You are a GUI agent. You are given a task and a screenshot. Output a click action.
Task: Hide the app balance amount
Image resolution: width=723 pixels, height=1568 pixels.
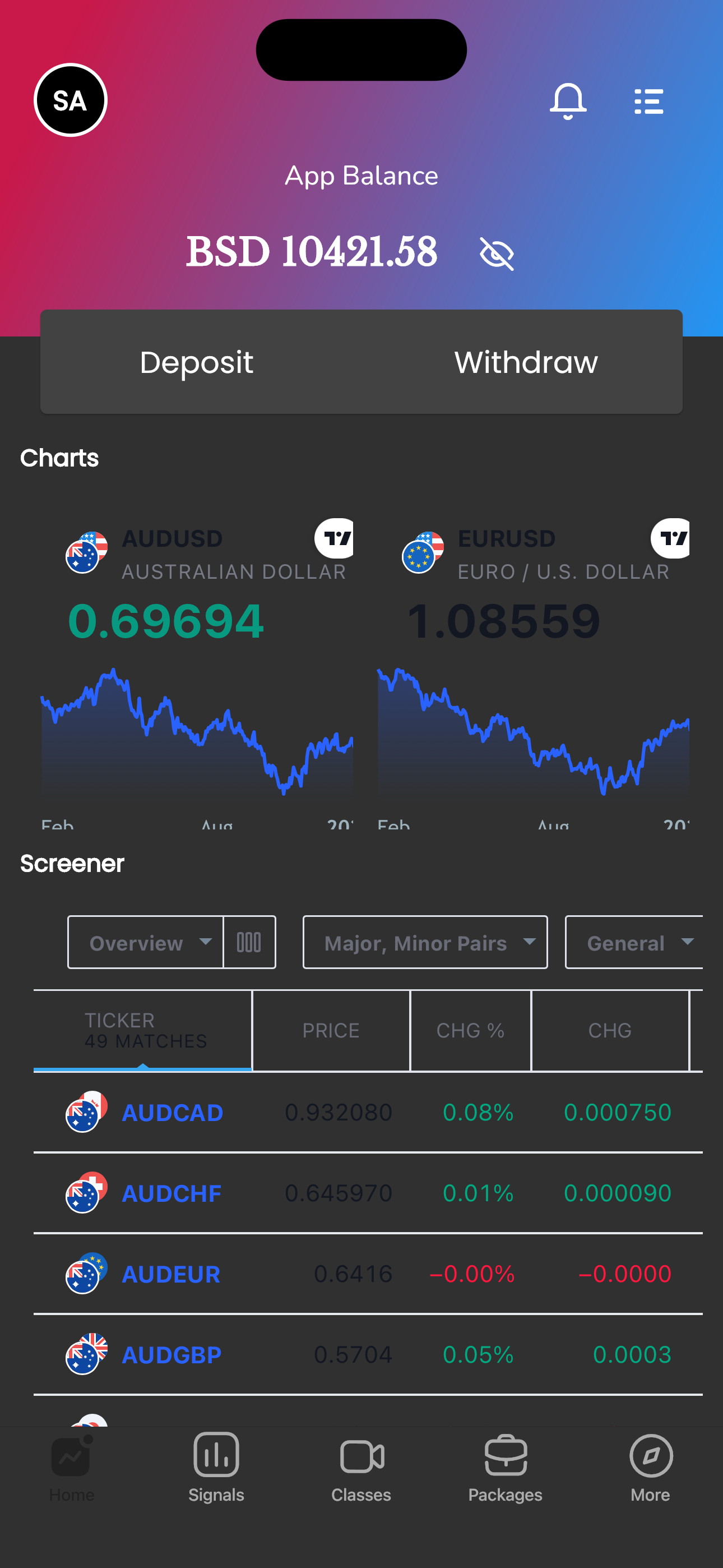(x=497, y=253)
